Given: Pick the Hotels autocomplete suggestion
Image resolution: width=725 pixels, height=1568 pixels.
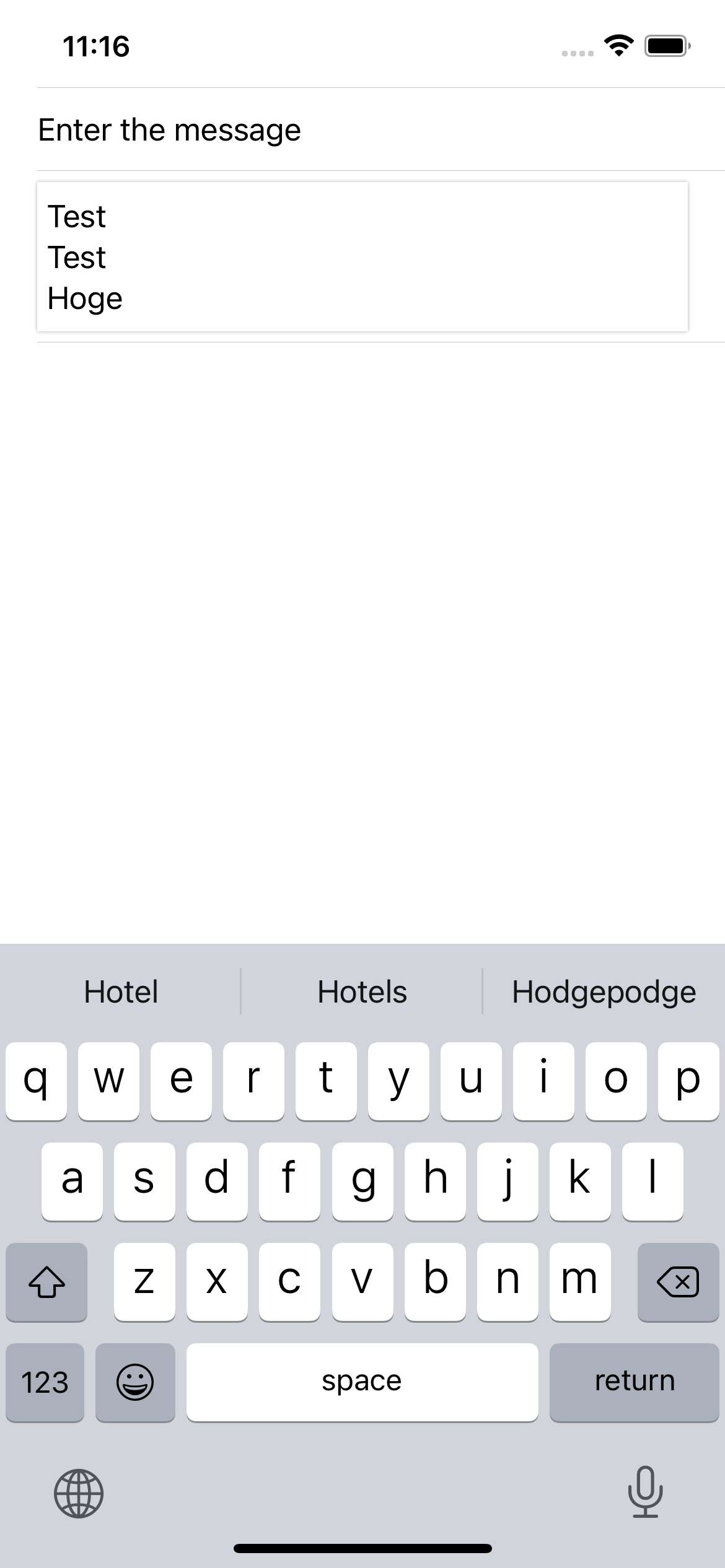Looking at the screenshot, I should coord(362,991).
